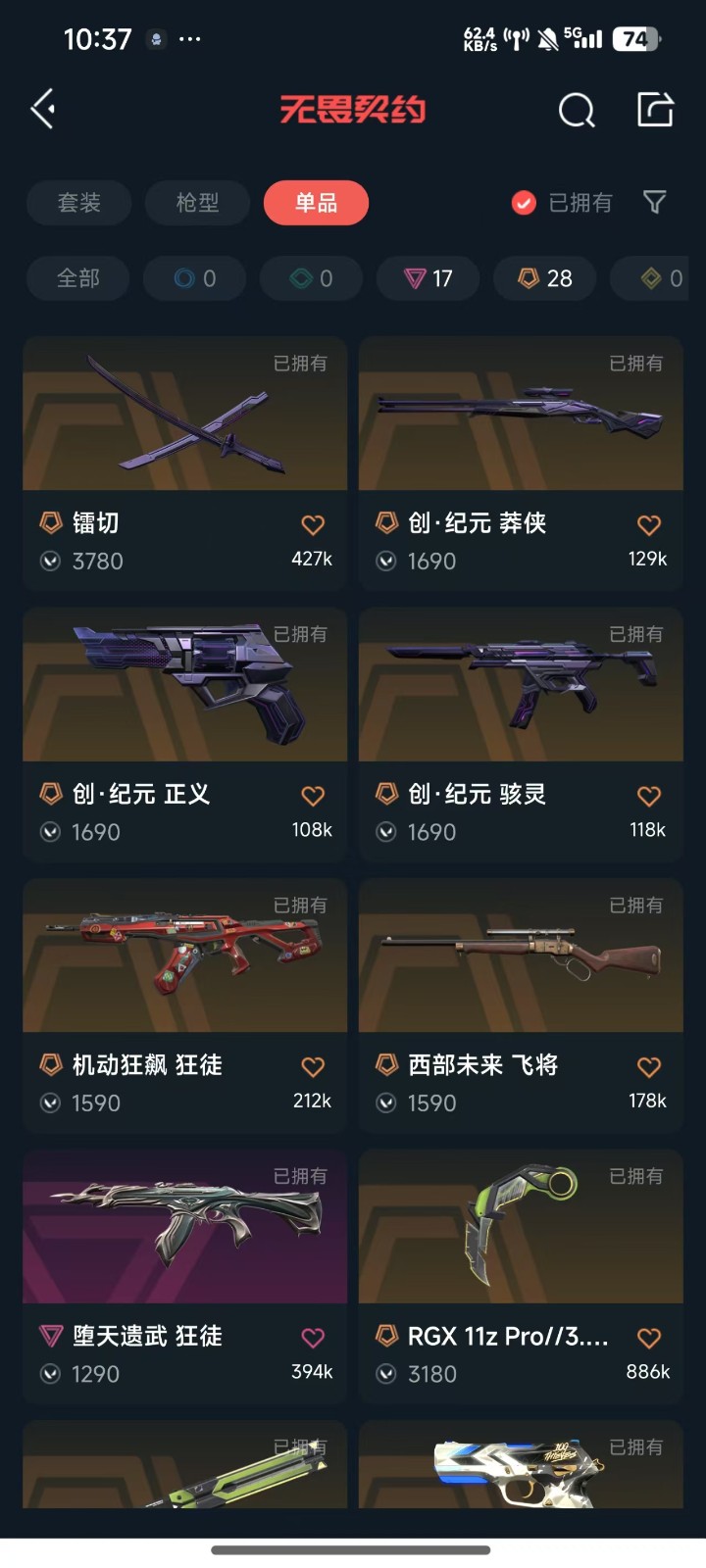Screen dimensions: 706x1568
Task: Toggle the 已拥有 checkbox
Action: [x=525, y=203]
